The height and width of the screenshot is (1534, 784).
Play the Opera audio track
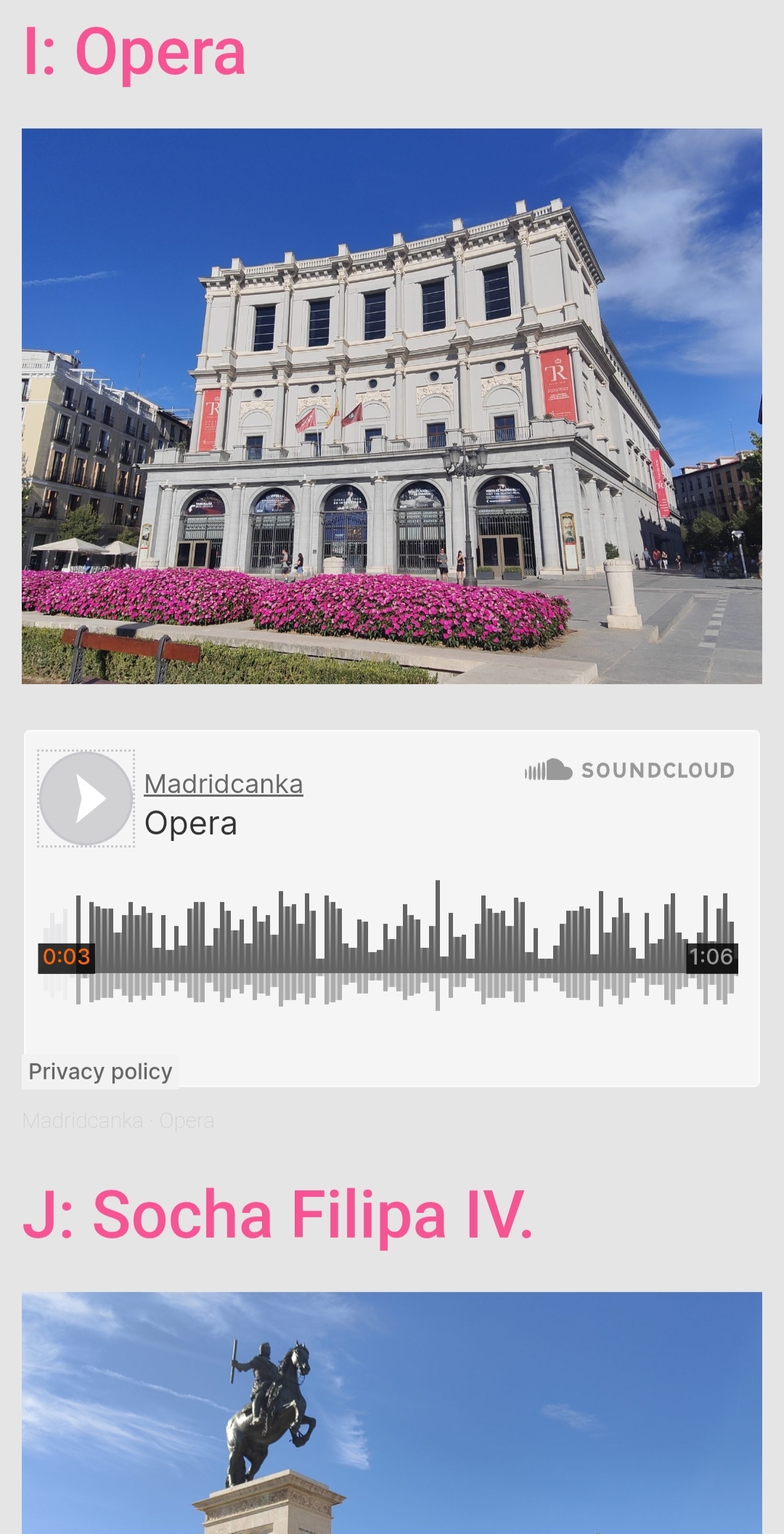click(86, 798)
